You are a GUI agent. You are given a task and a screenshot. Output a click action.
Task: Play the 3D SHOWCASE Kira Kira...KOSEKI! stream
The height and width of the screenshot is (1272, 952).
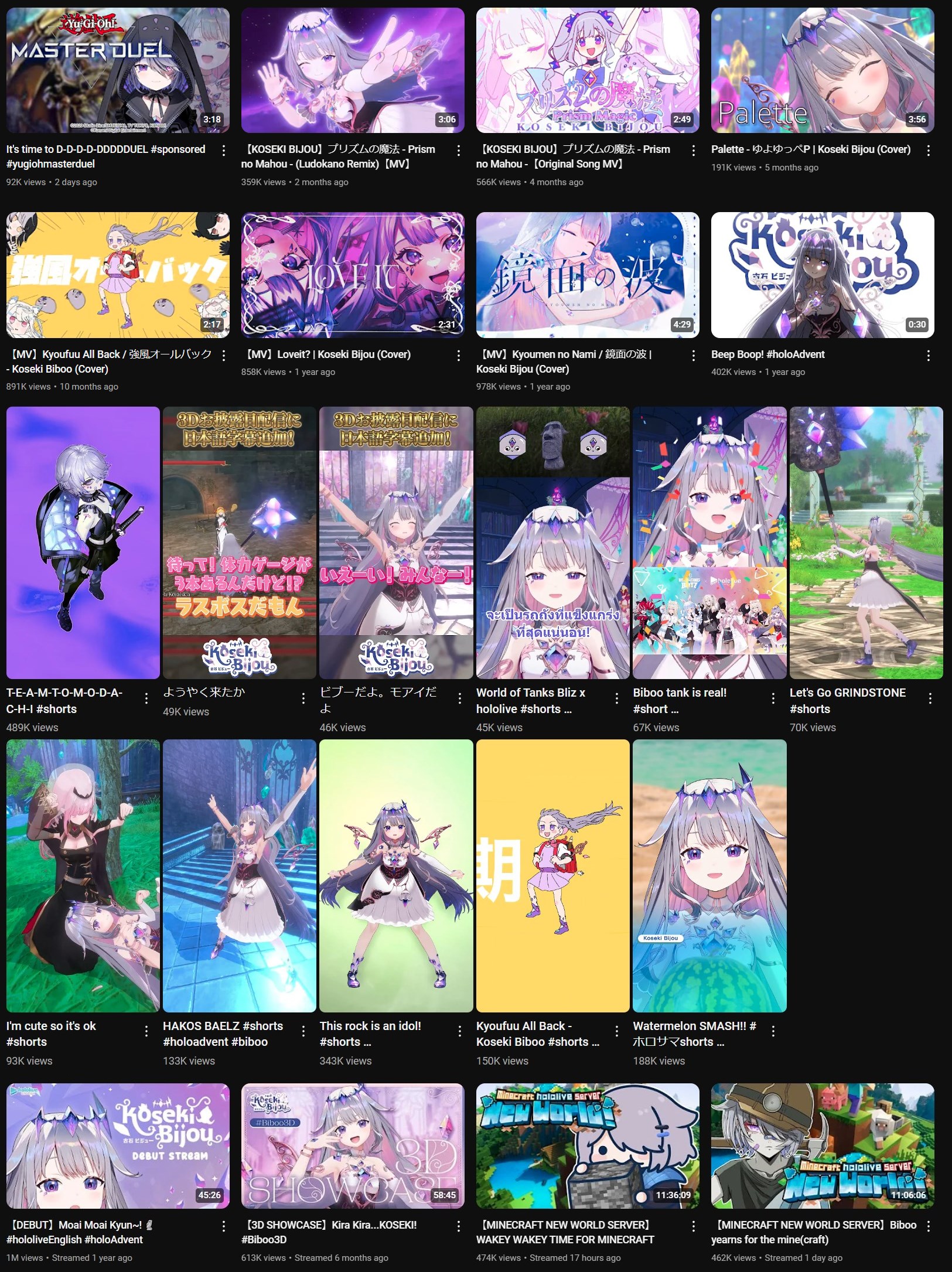point(352,1145)
